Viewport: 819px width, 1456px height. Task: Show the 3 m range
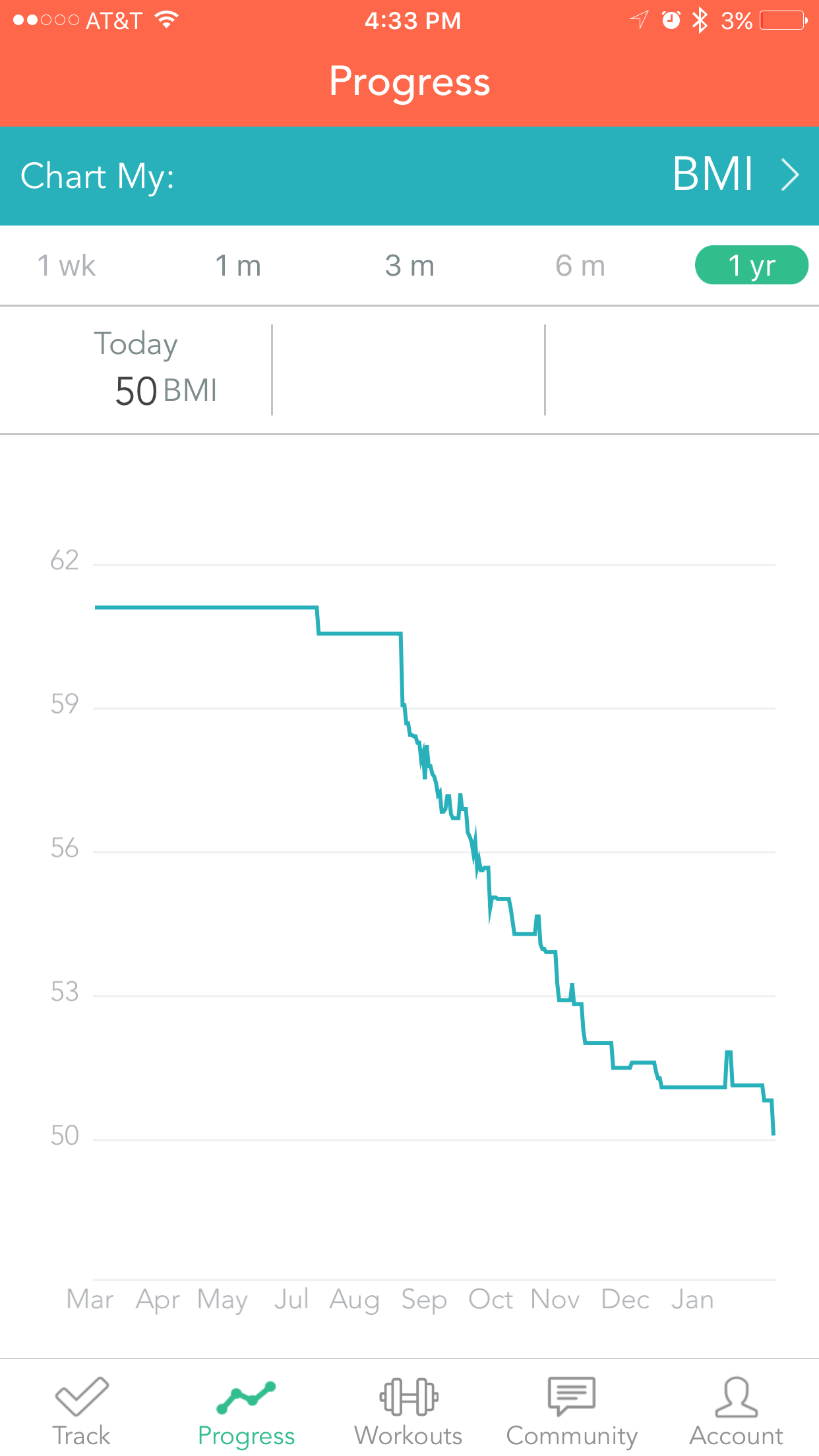tap(409, 266)
